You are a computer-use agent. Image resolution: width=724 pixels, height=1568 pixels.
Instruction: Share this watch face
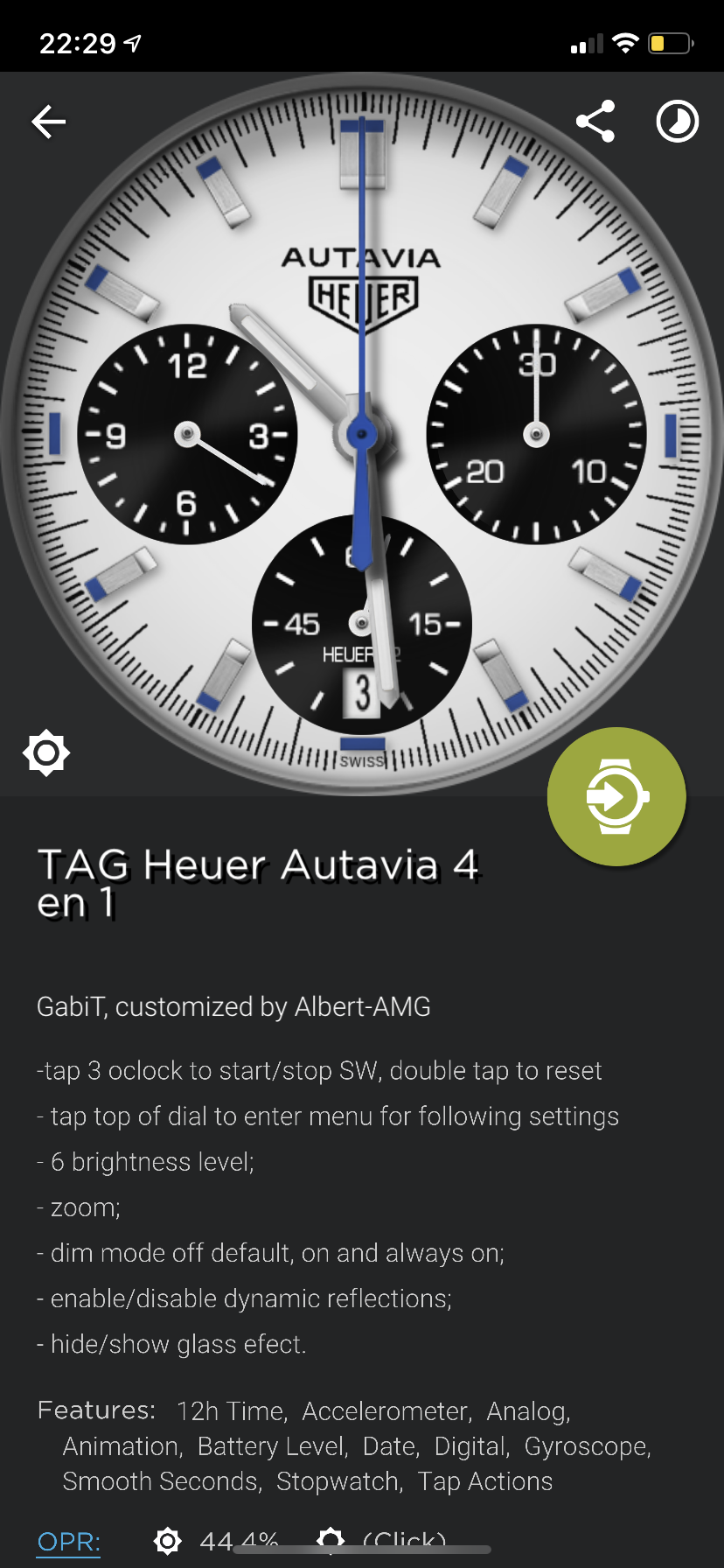tap(595, 122)
